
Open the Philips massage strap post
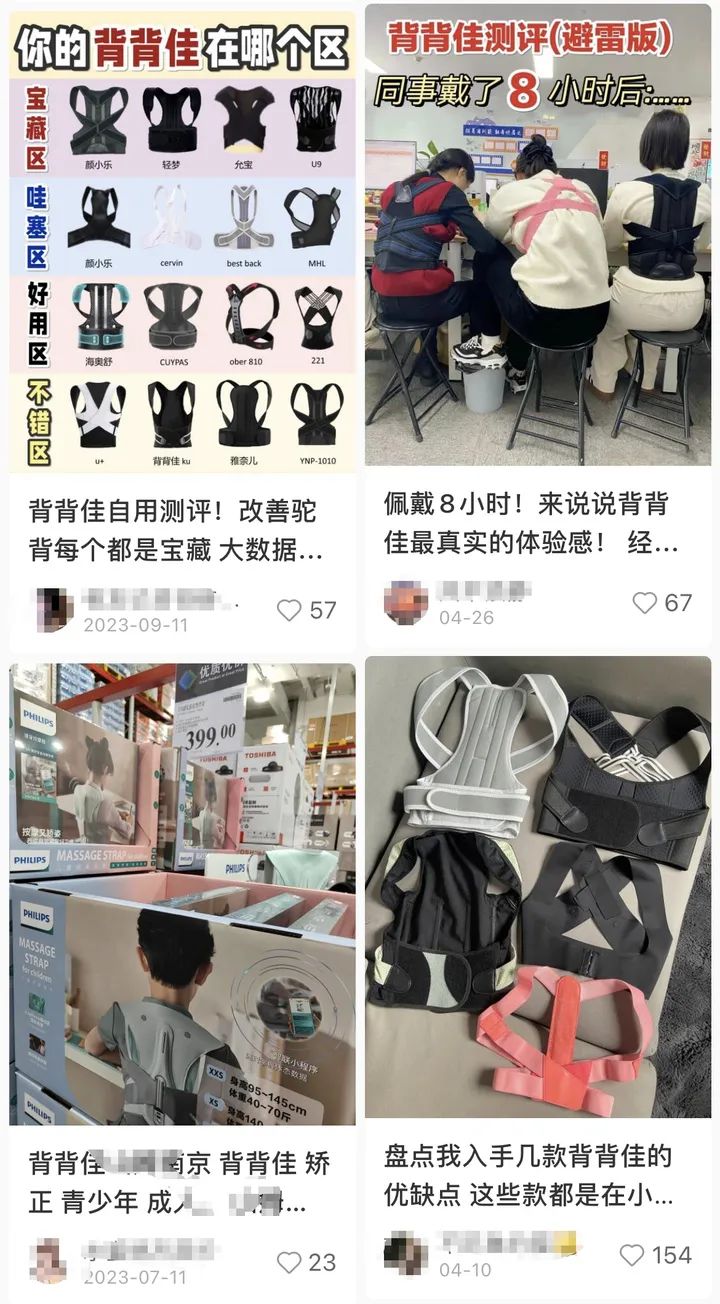(x=182, y=895)
